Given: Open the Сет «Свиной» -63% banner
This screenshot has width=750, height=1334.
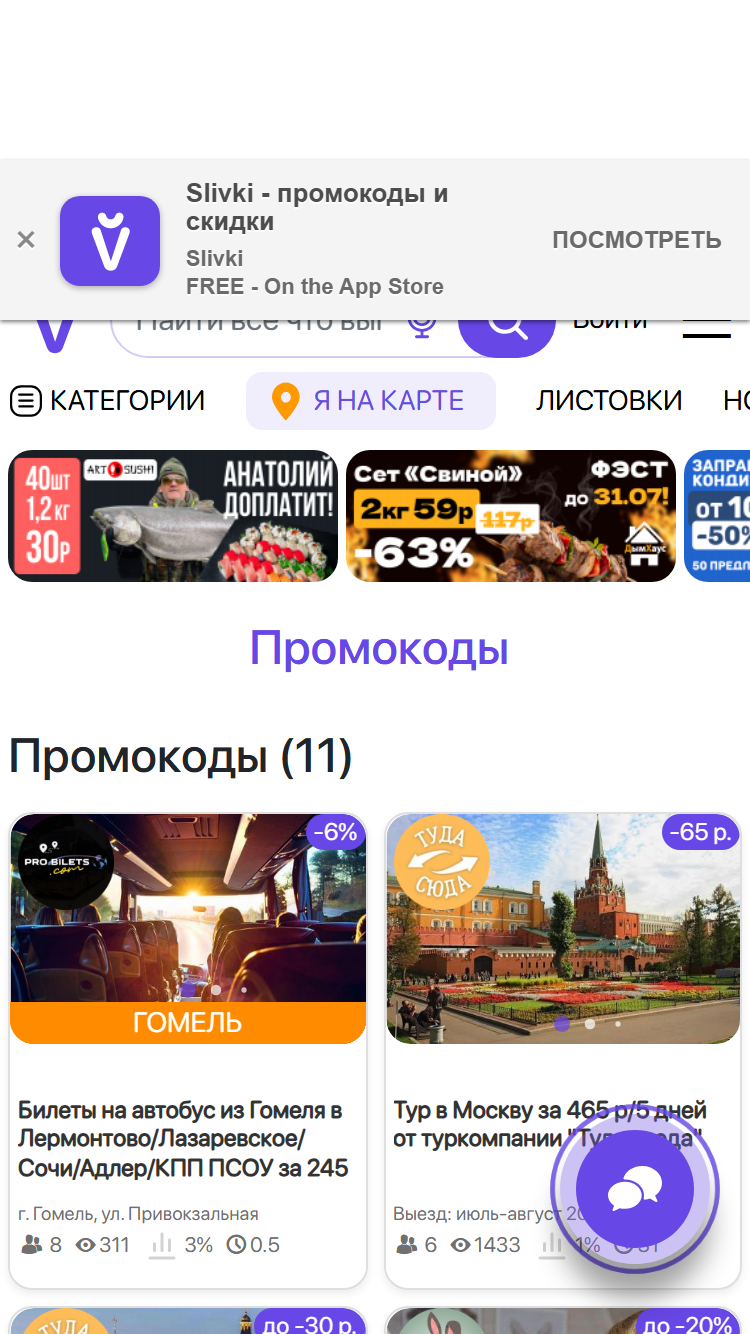Looking at the screenshot, I should point(511,516).
